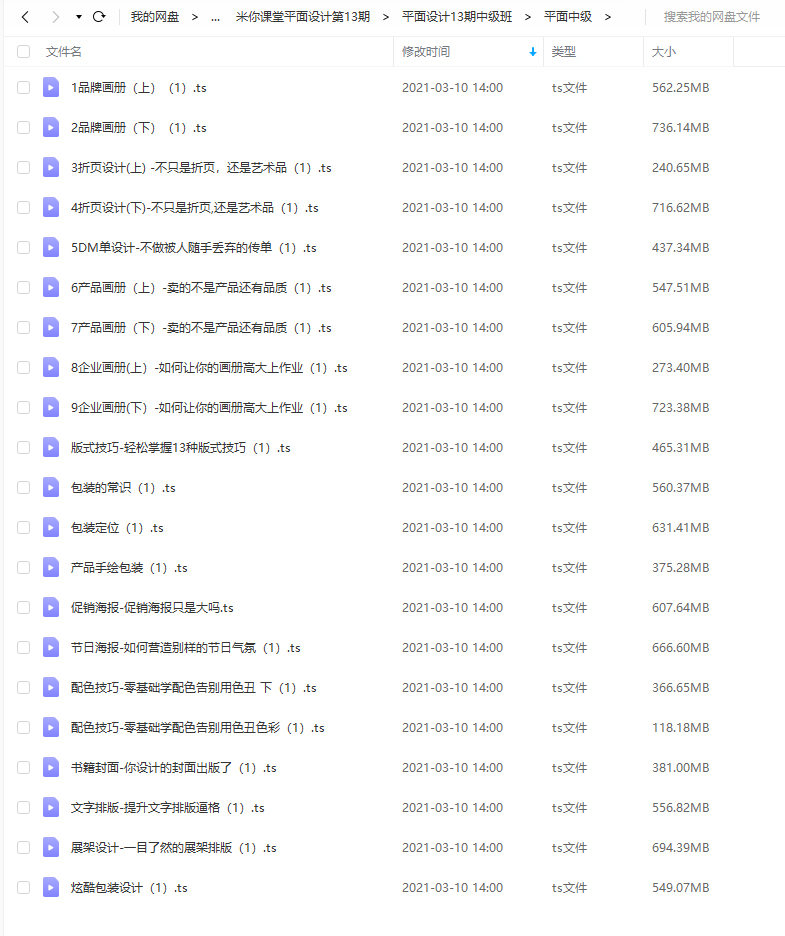Tap the refresh icon
Viewport: 785px width, 936px height.
pos(99,17)
